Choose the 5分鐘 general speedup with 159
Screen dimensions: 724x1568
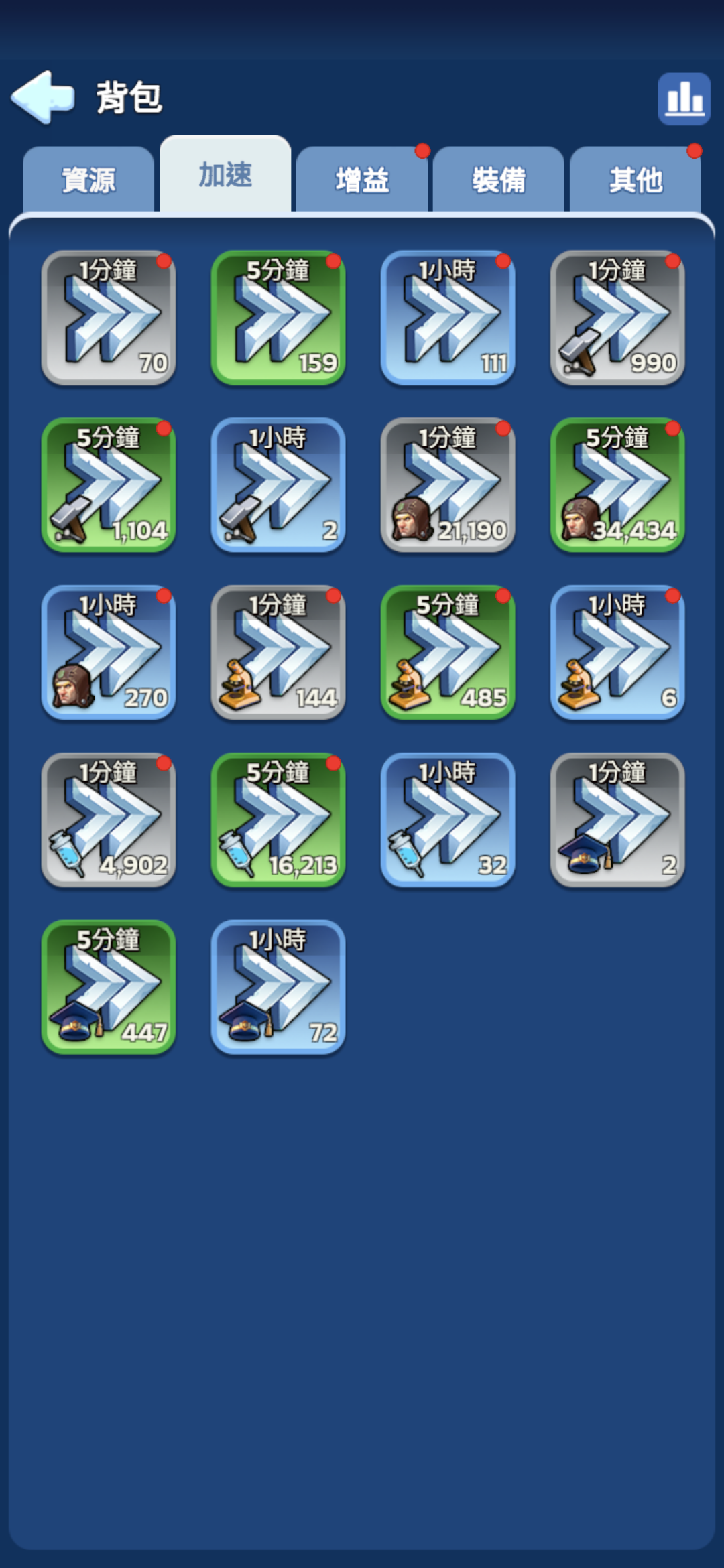pyautogui.click(x=278, y=318)
